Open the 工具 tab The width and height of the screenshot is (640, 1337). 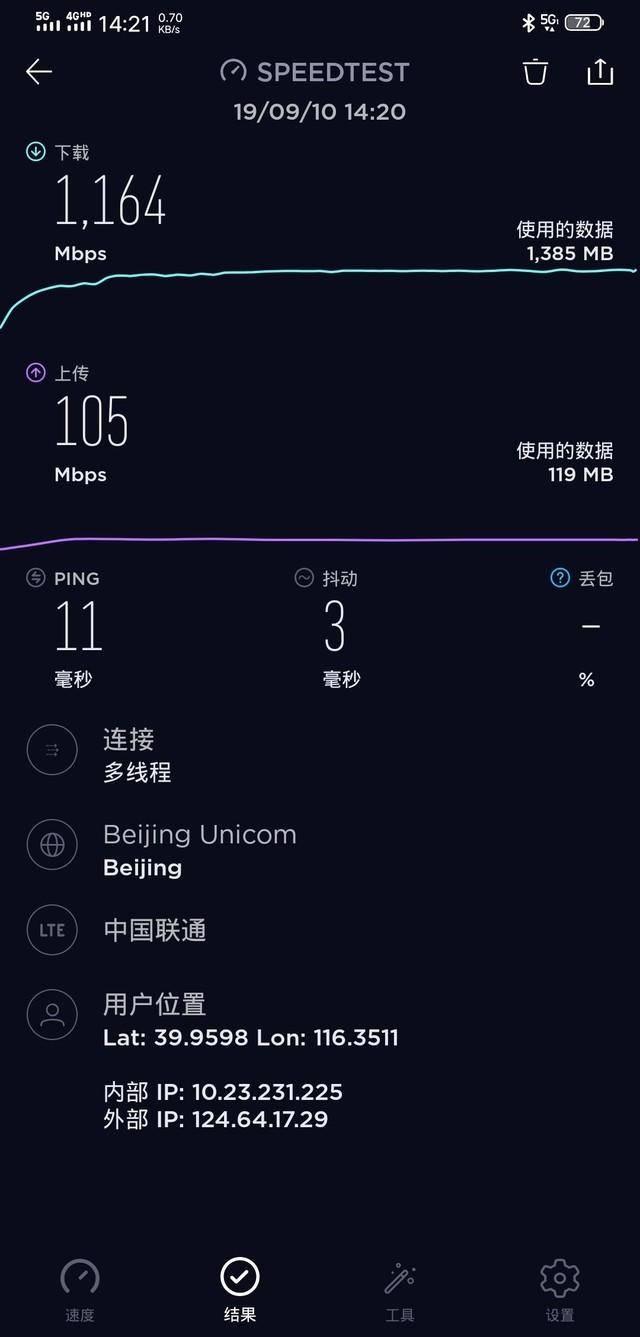(400, 1291)
